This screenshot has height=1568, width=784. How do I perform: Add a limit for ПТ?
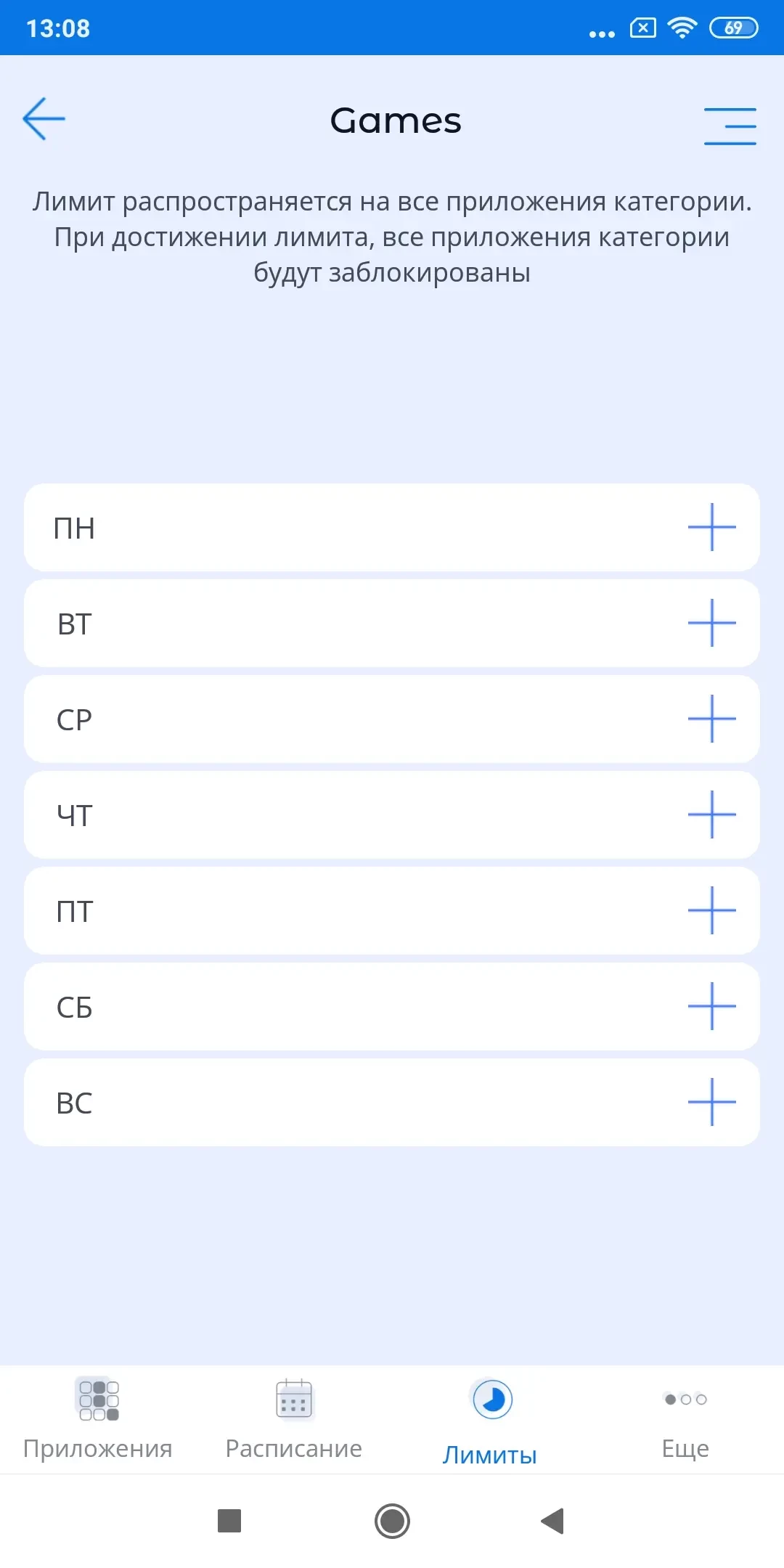pos(711,910)
